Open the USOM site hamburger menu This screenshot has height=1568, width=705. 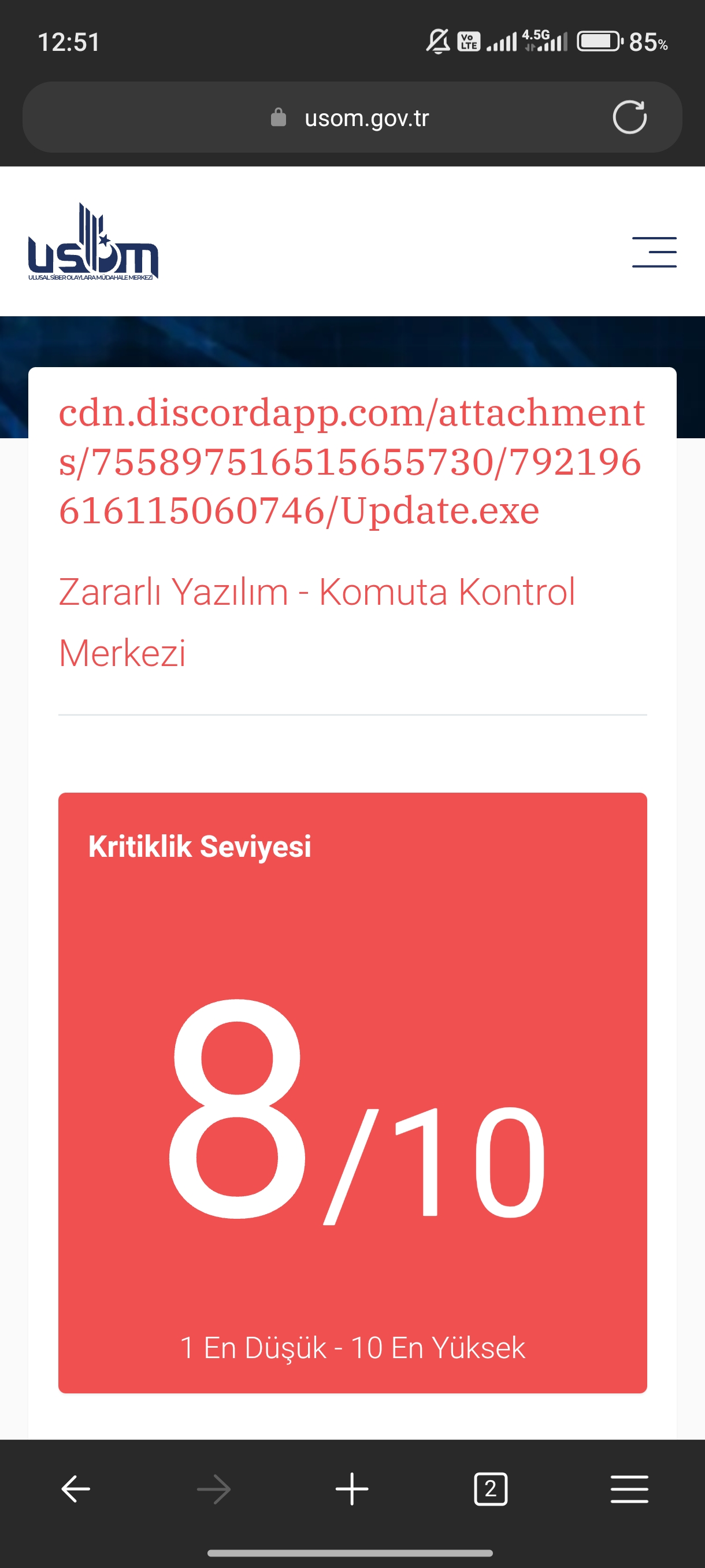click(654, 252)
